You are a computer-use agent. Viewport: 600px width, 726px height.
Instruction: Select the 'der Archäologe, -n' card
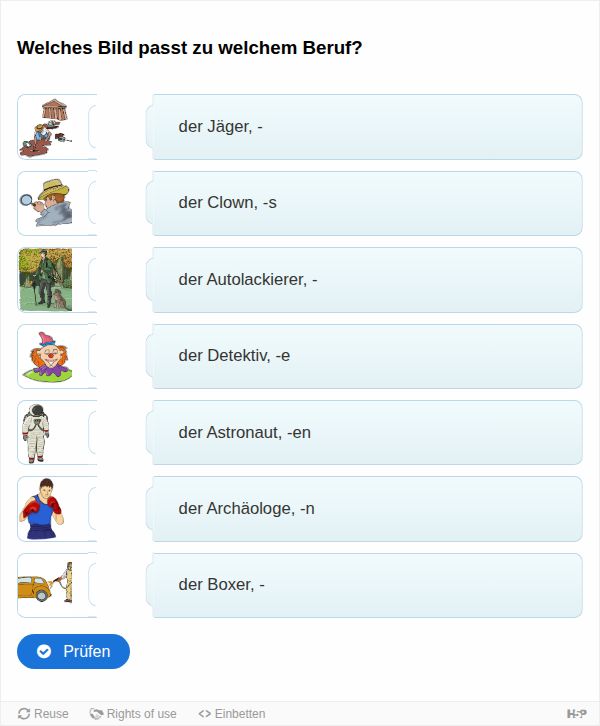pyautogui.click(x=365, y=509)
